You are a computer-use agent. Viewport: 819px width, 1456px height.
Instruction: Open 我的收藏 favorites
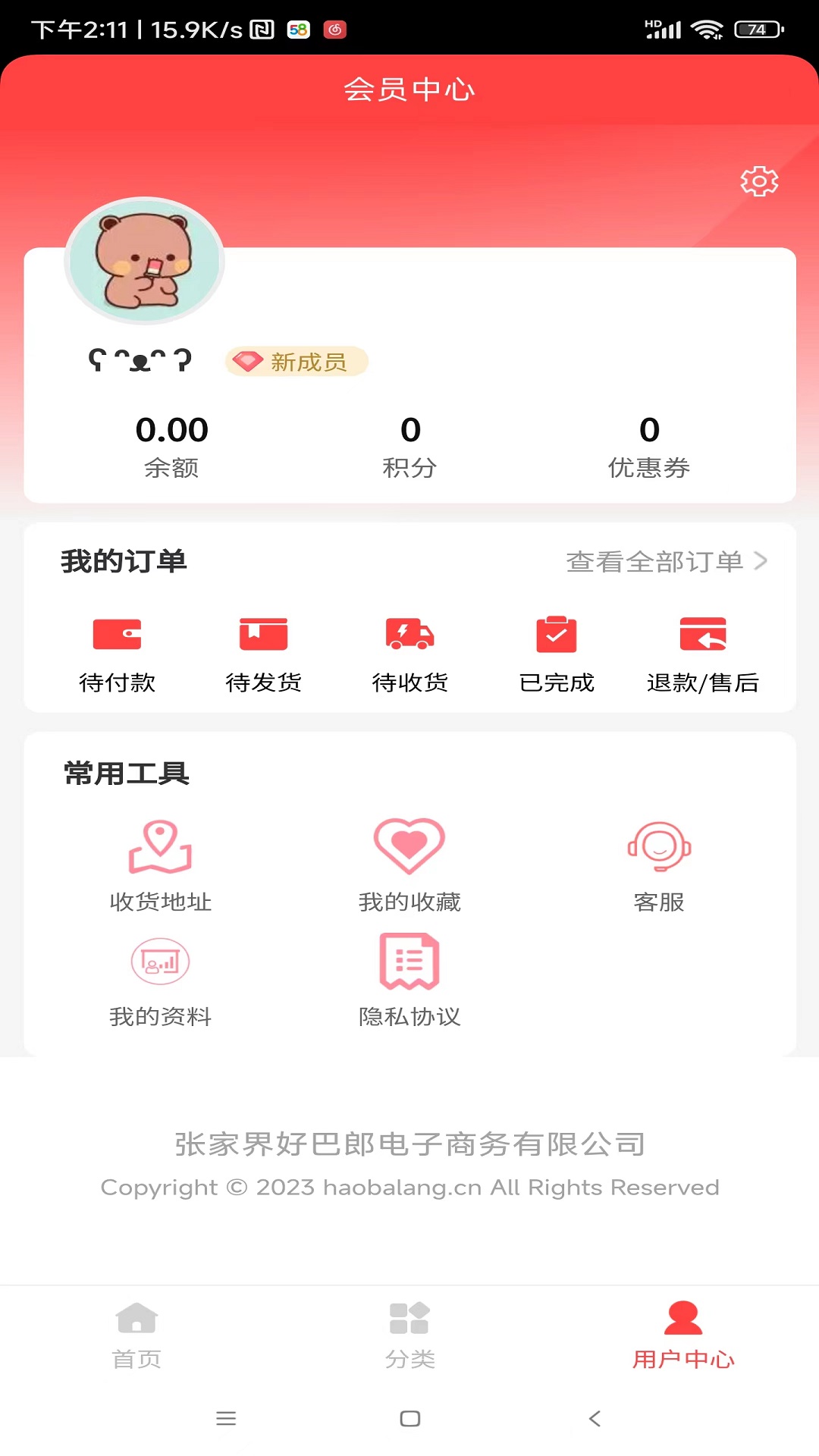[409, 864]
